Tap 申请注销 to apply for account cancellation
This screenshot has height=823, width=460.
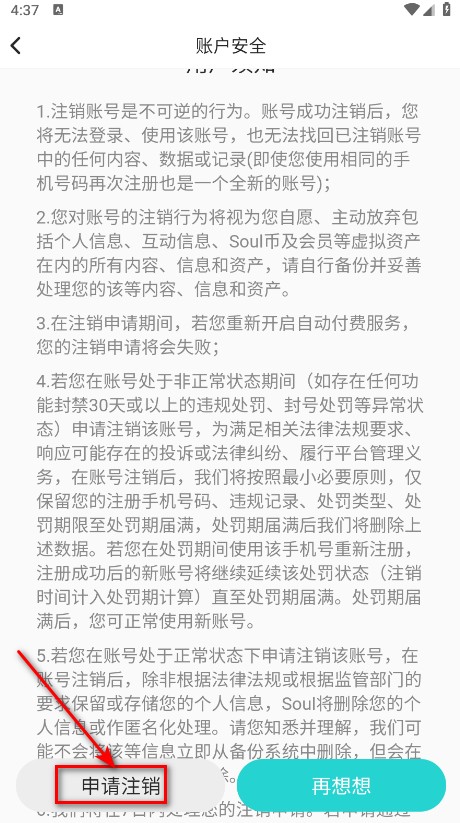(x=121, y=785)
